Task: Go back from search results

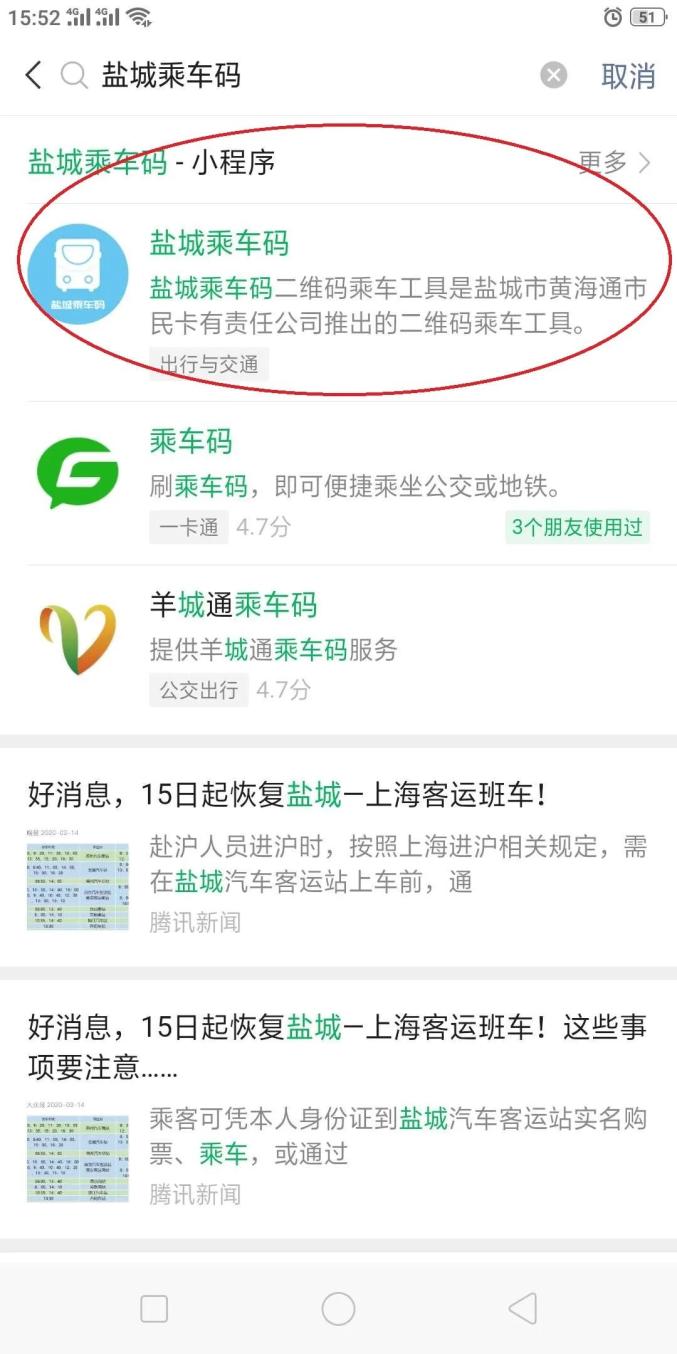Action: tap(34, 75)
